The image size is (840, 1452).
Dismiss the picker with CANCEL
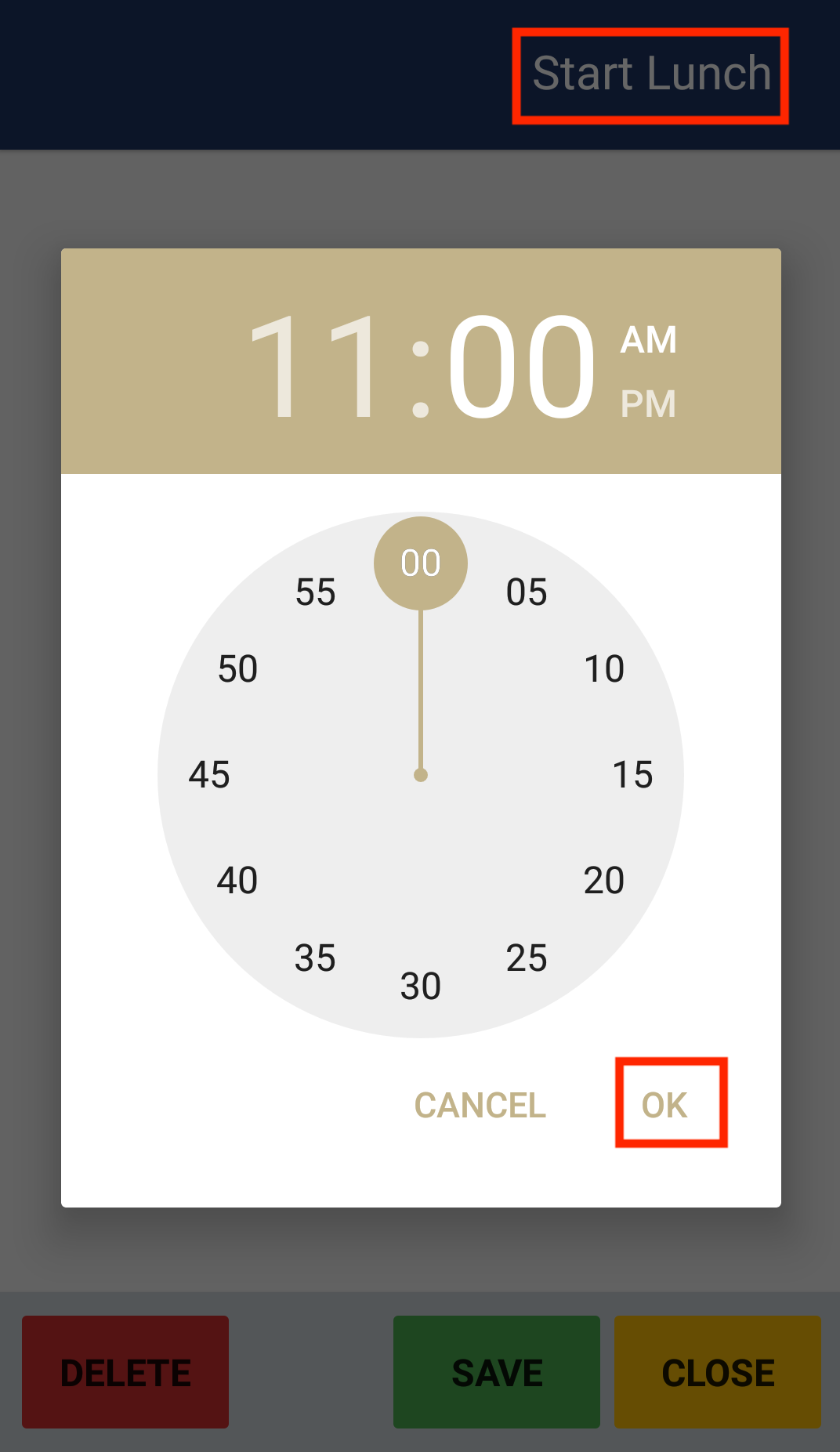(x=480, y=1105)
